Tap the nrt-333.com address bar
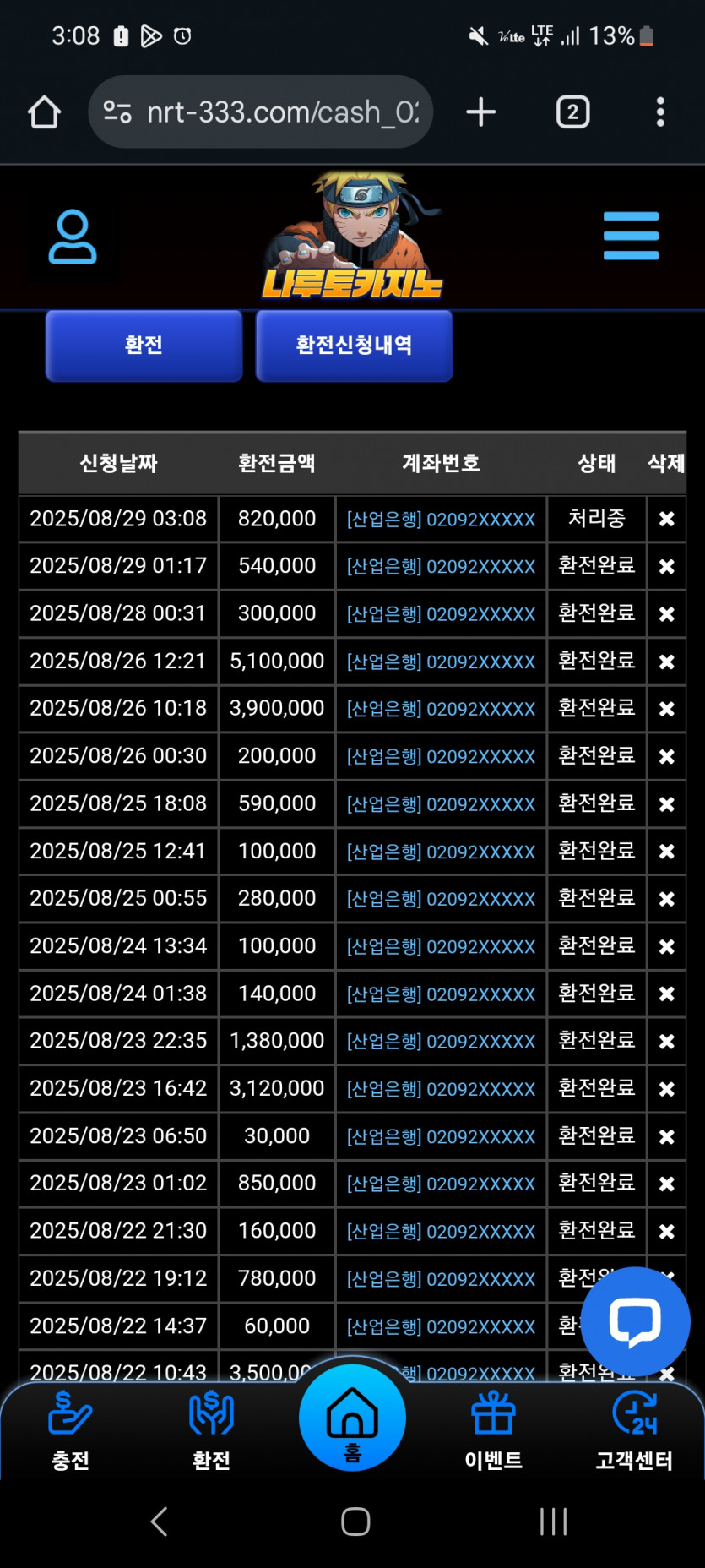The width and height of the screenshot is (705, 1568). tap(260, 112)
